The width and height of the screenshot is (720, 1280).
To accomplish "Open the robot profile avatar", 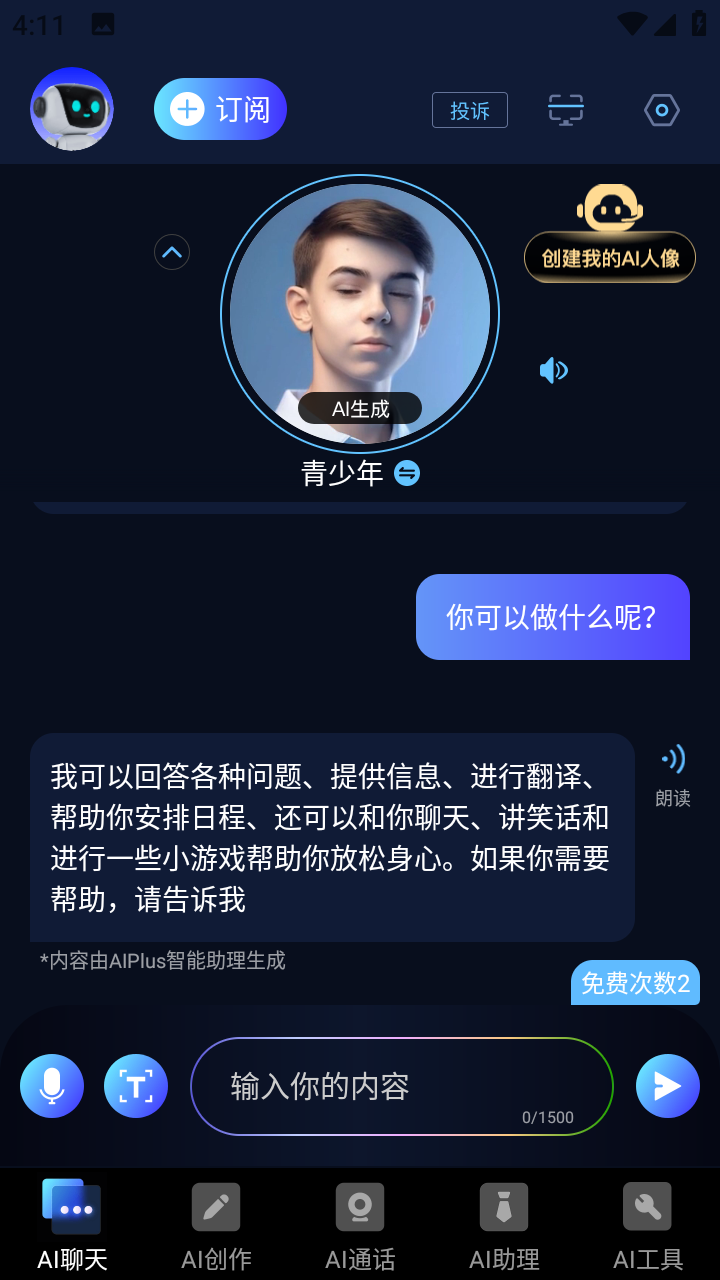I will (x=72, y=109).
